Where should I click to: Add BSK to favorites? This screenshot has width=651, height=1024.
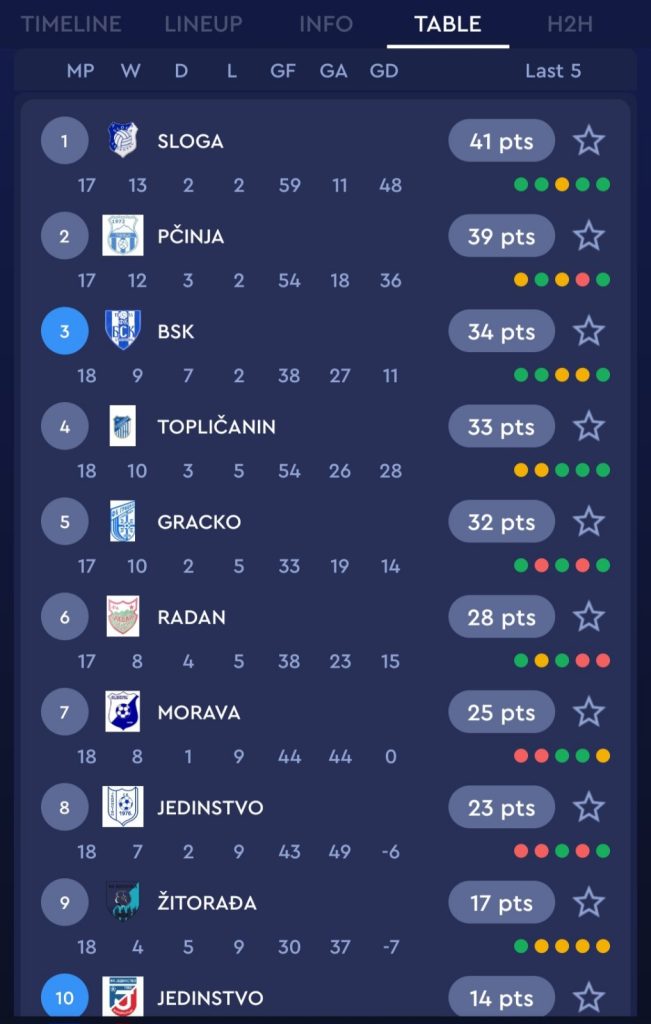pos(589,331)
